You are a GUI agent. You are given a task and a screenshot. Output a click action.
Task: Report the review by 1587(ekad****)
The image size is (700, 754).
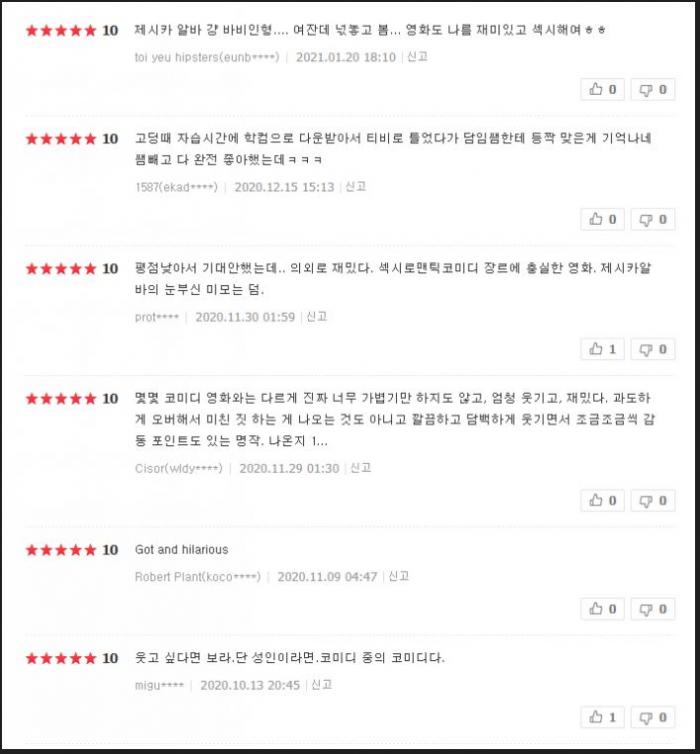click(x=356, y=187)
